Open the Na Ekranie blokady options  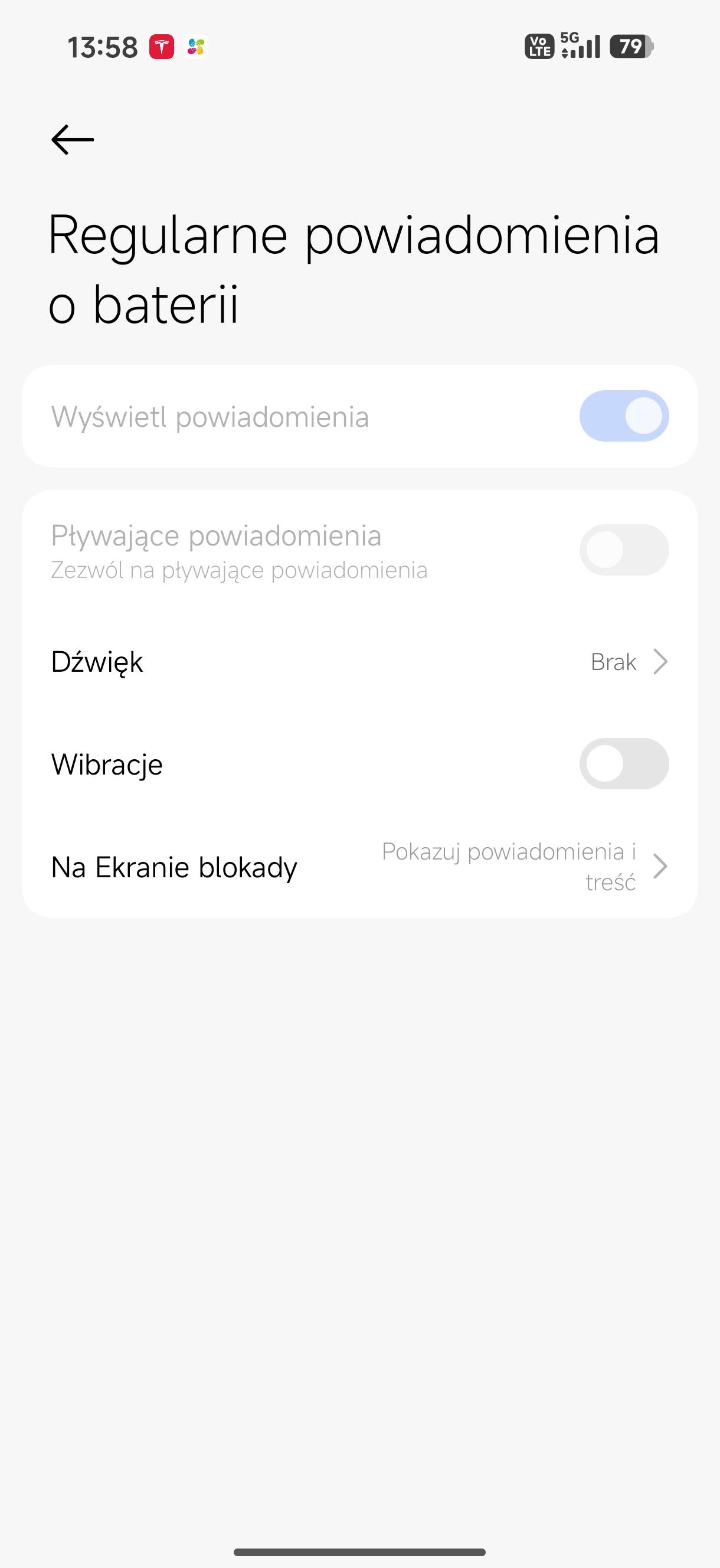coord(359,867)
